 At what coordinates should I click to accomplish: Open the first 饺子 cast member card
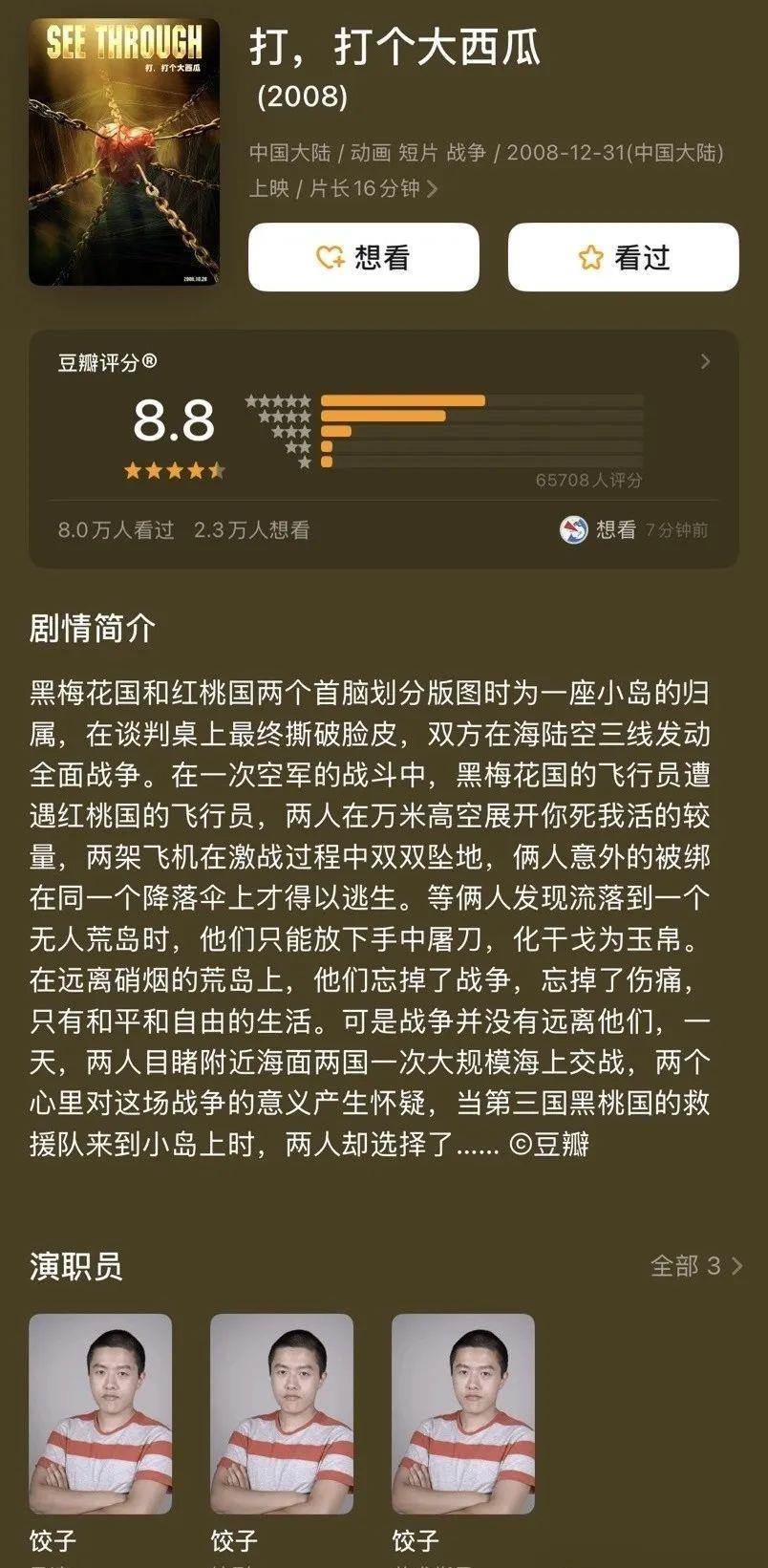coord(100,1412)
